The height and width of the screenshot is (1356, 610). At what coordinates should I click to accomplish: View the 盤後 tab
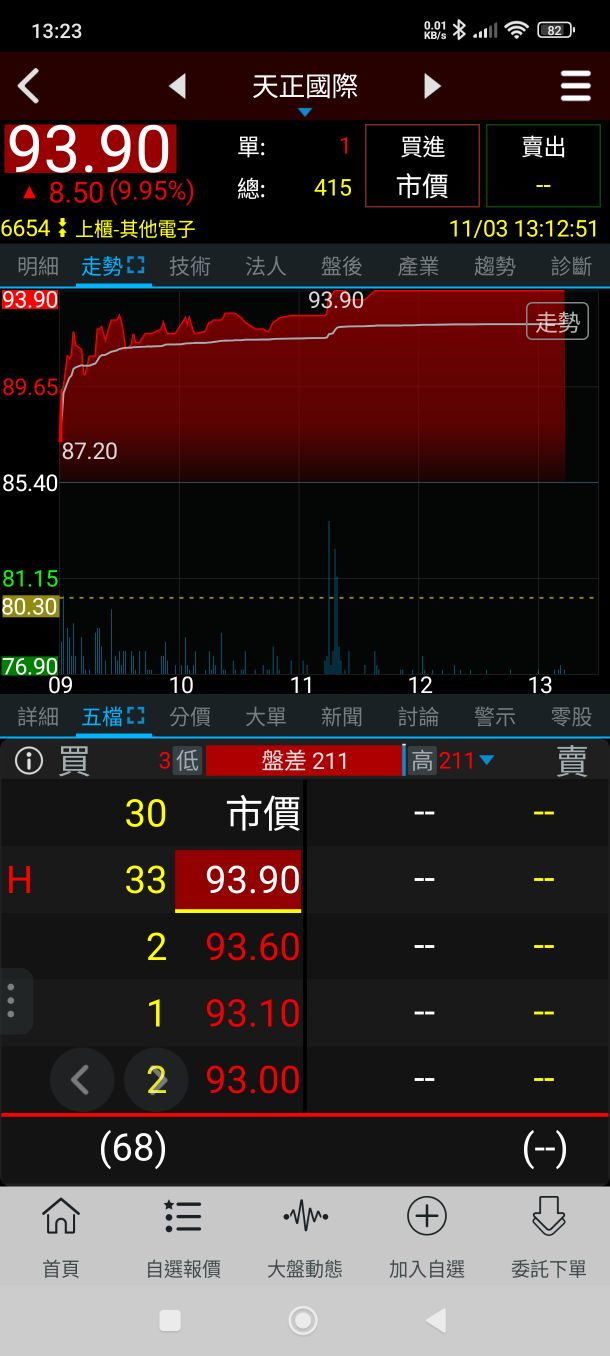pos(342,266)
